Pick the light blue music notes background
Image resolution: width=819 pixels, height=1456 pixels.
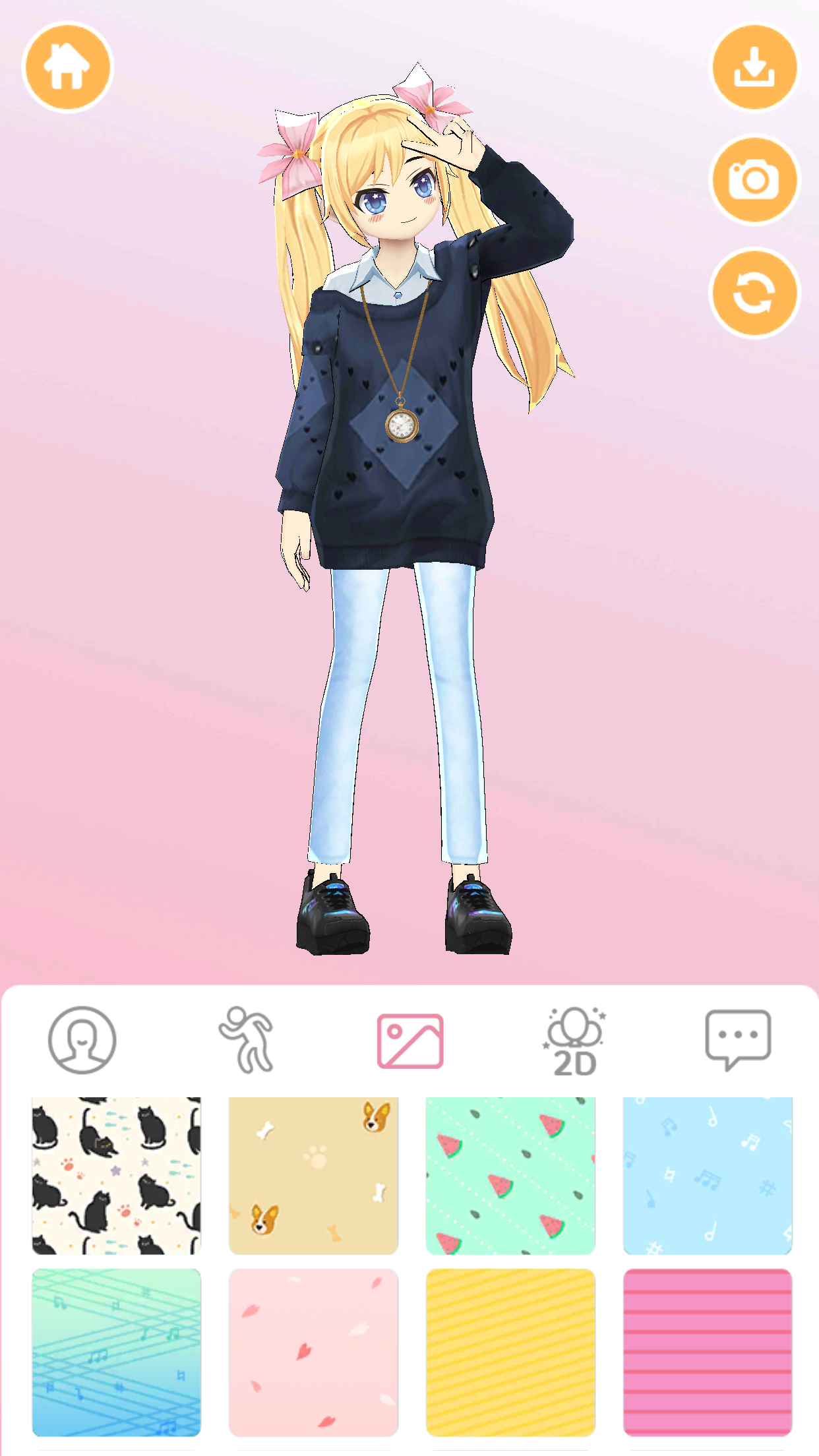707,1176
